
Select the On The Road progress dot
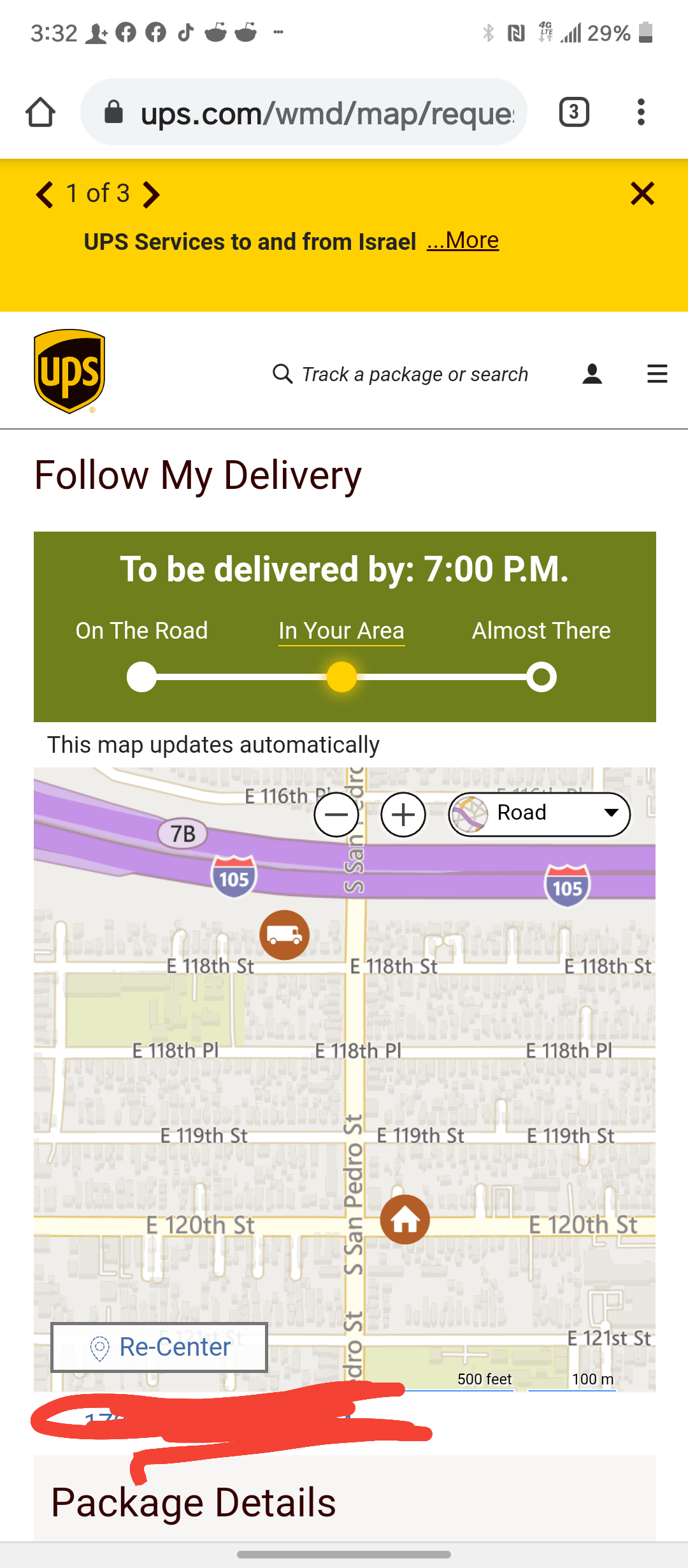(141, 678)
